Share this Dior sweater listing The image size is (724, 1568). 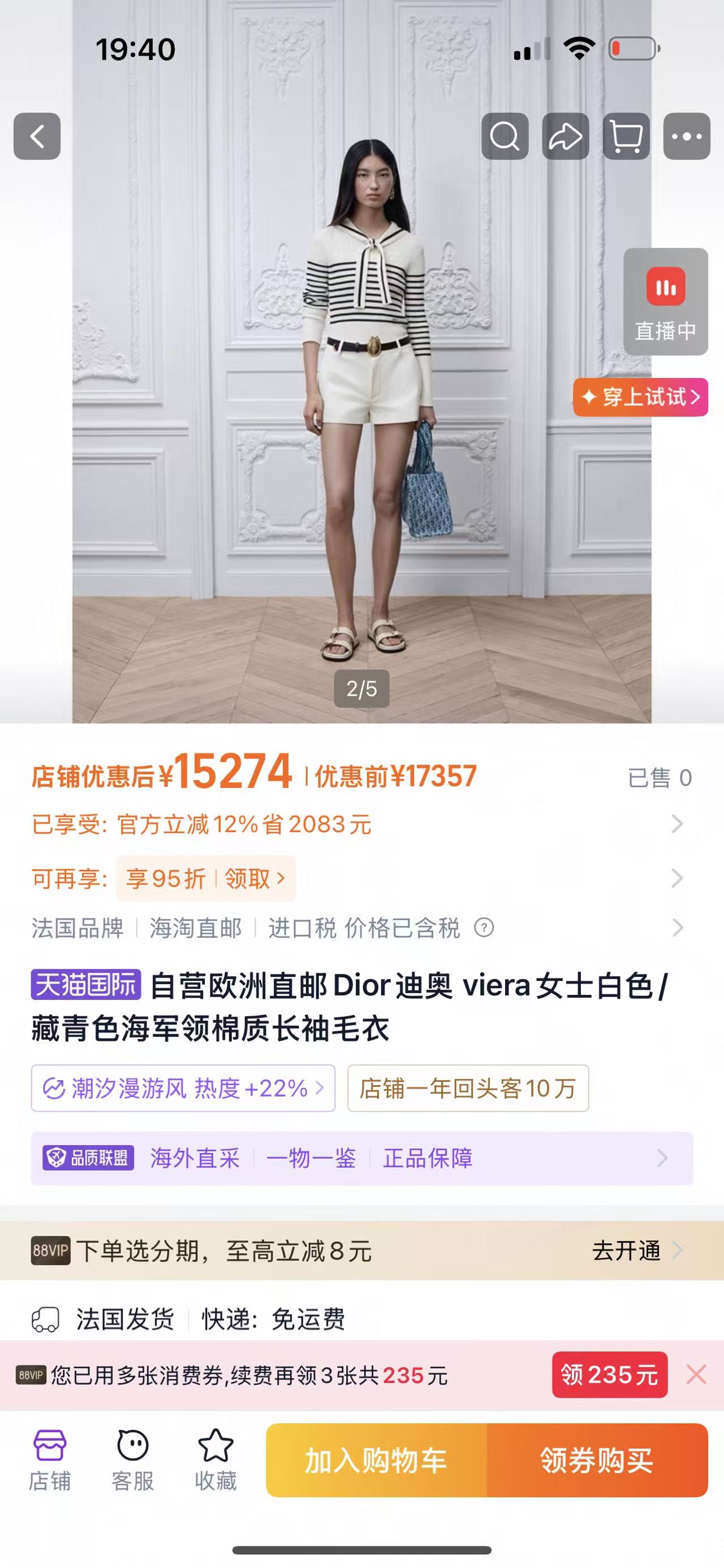pyautogui.click(x=566, y=136)
